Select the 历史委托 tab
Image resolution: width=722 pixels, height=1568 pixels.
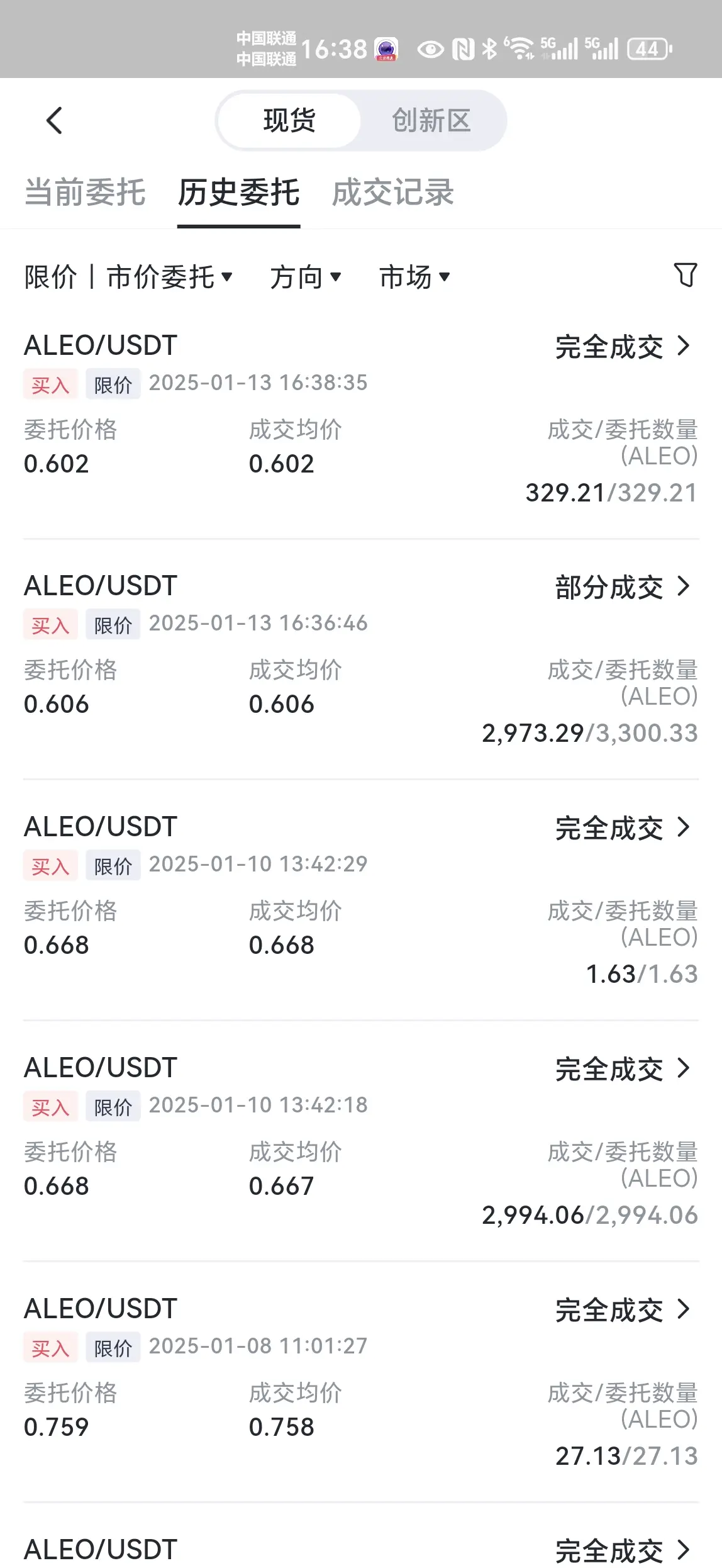[238, 193]
